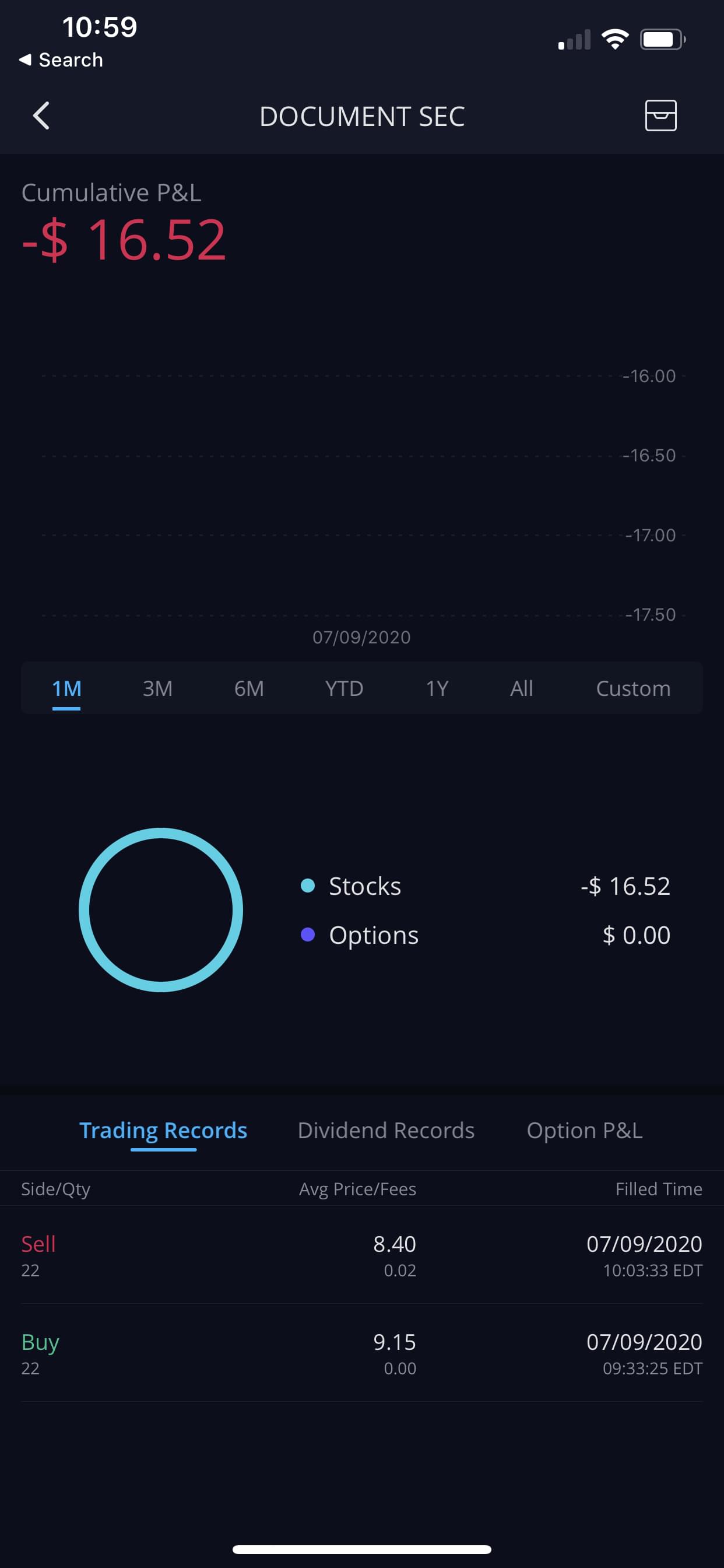Switch to Dividend Records tab

pos(386,1130)
